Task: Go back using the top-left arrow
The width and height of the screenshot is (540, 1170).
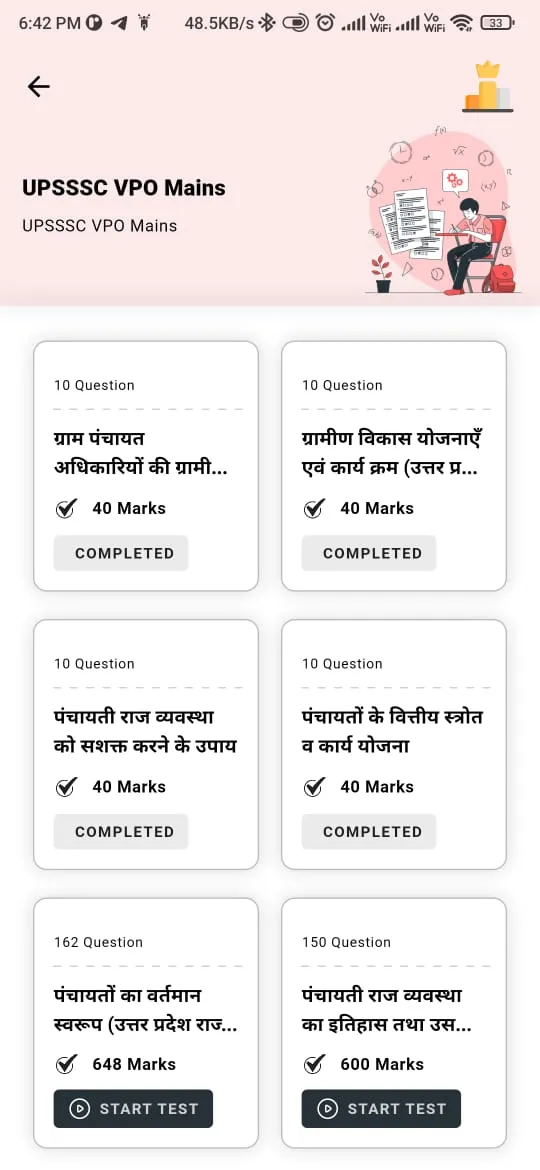Action: tap(39, 87)
